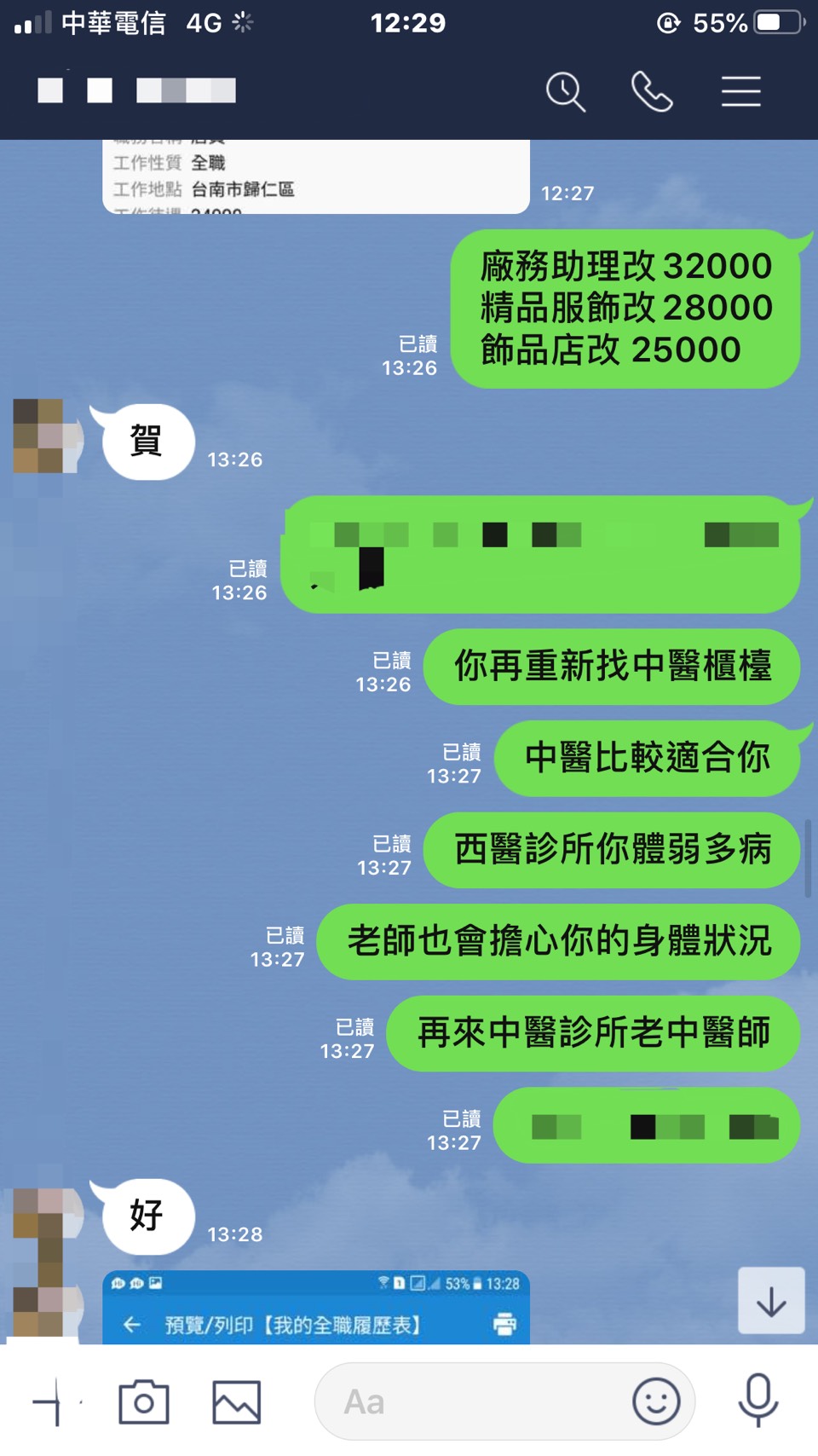Record a voice message with microphone
The width and height of the screenshot is (818, 1456).
click(x=758, y=1400)
